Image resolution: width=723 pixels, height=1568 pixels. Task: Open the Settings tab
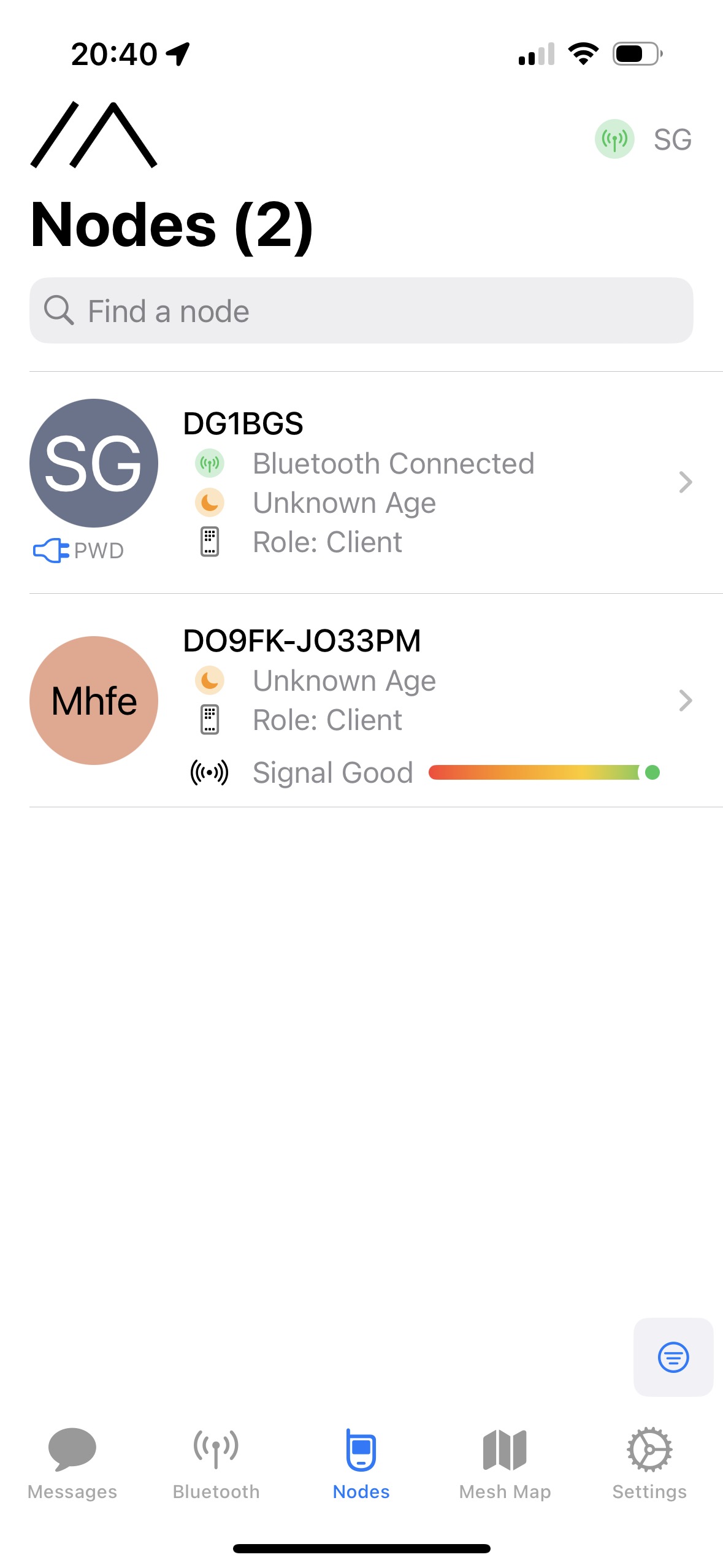point(649,1464)
